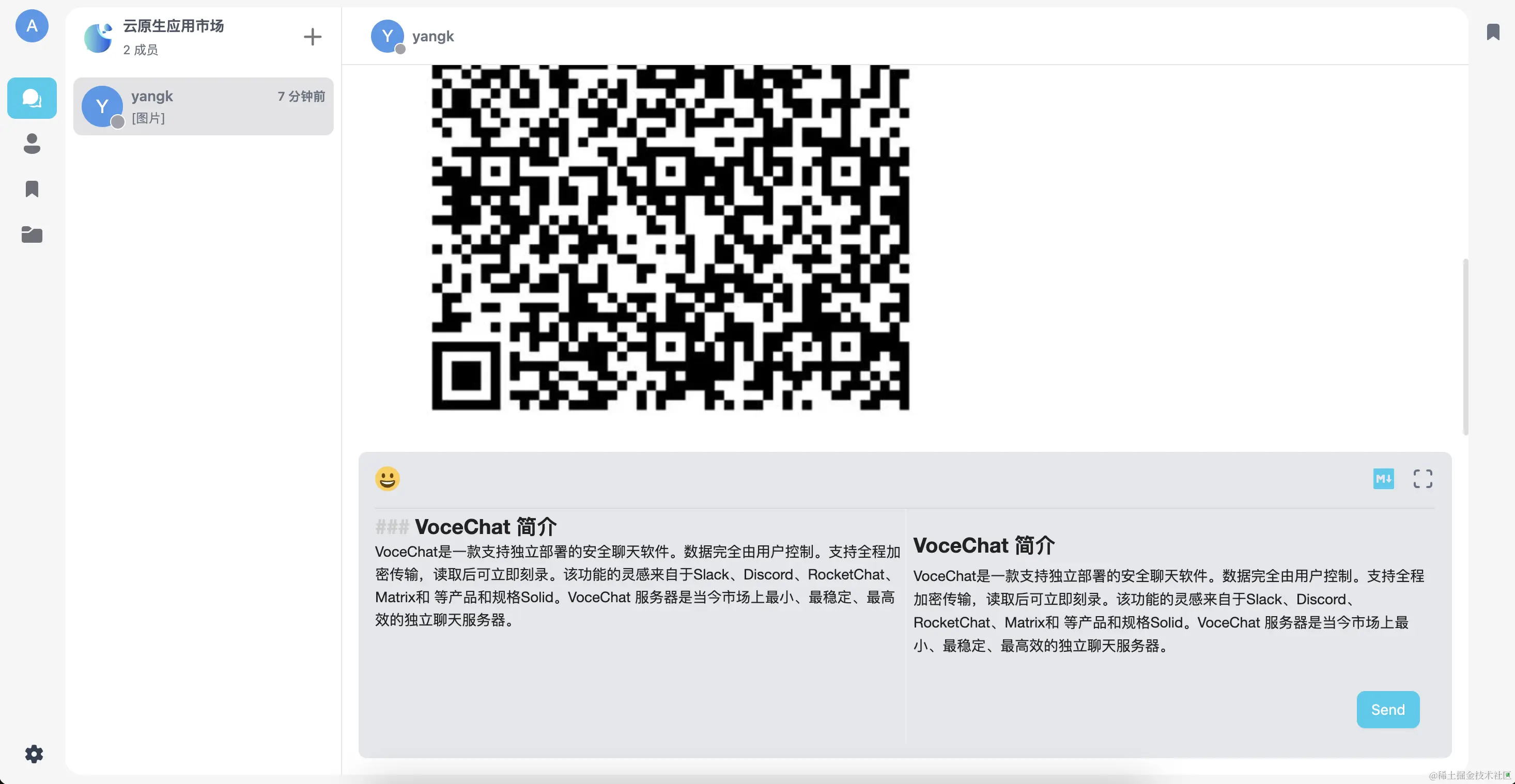The image size is (1515, 784).
Task: Open the emoji picker
Action: tap(388, 478)
